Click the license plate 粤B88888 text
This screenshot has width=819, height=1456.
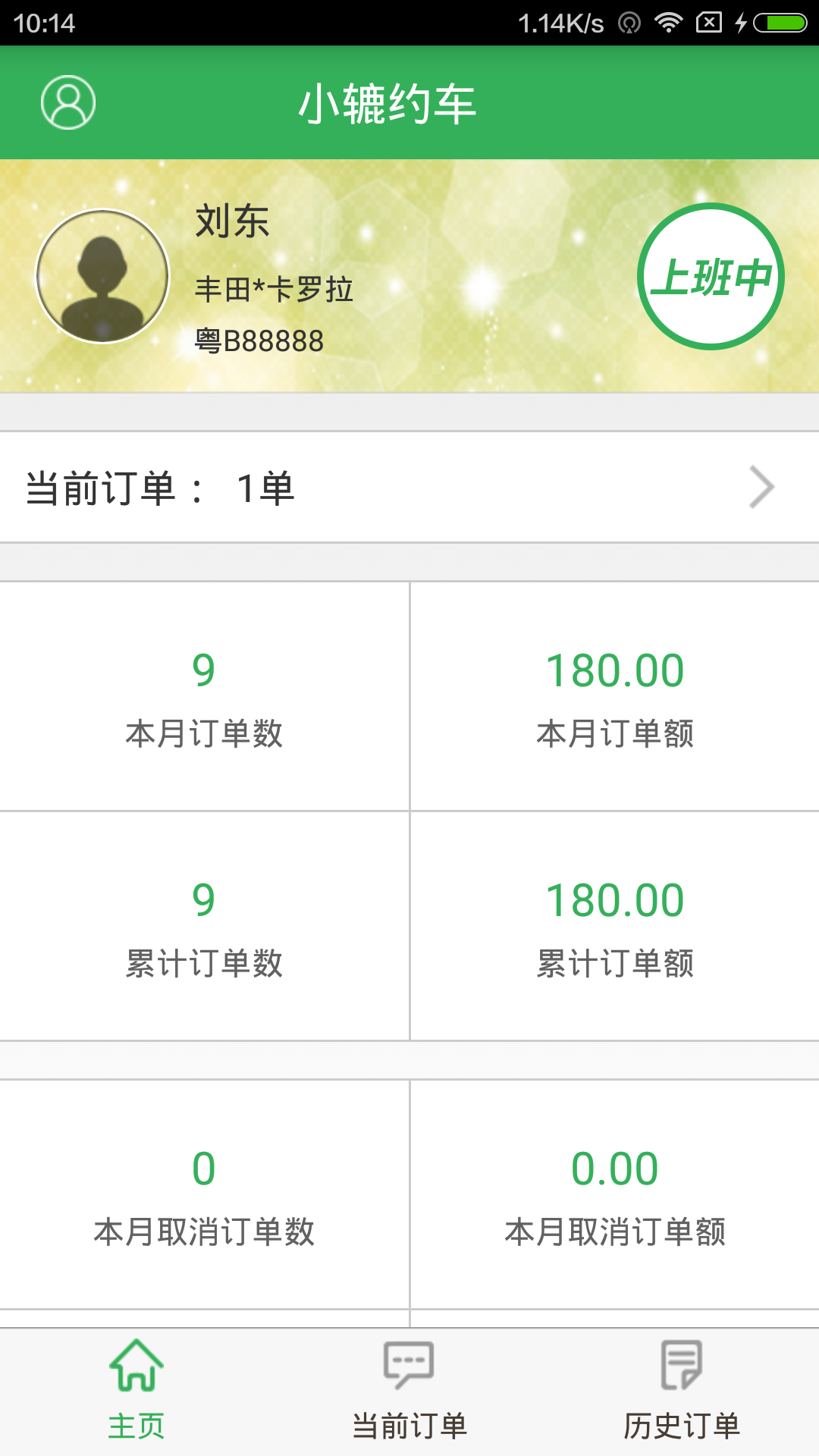[258, 340]
